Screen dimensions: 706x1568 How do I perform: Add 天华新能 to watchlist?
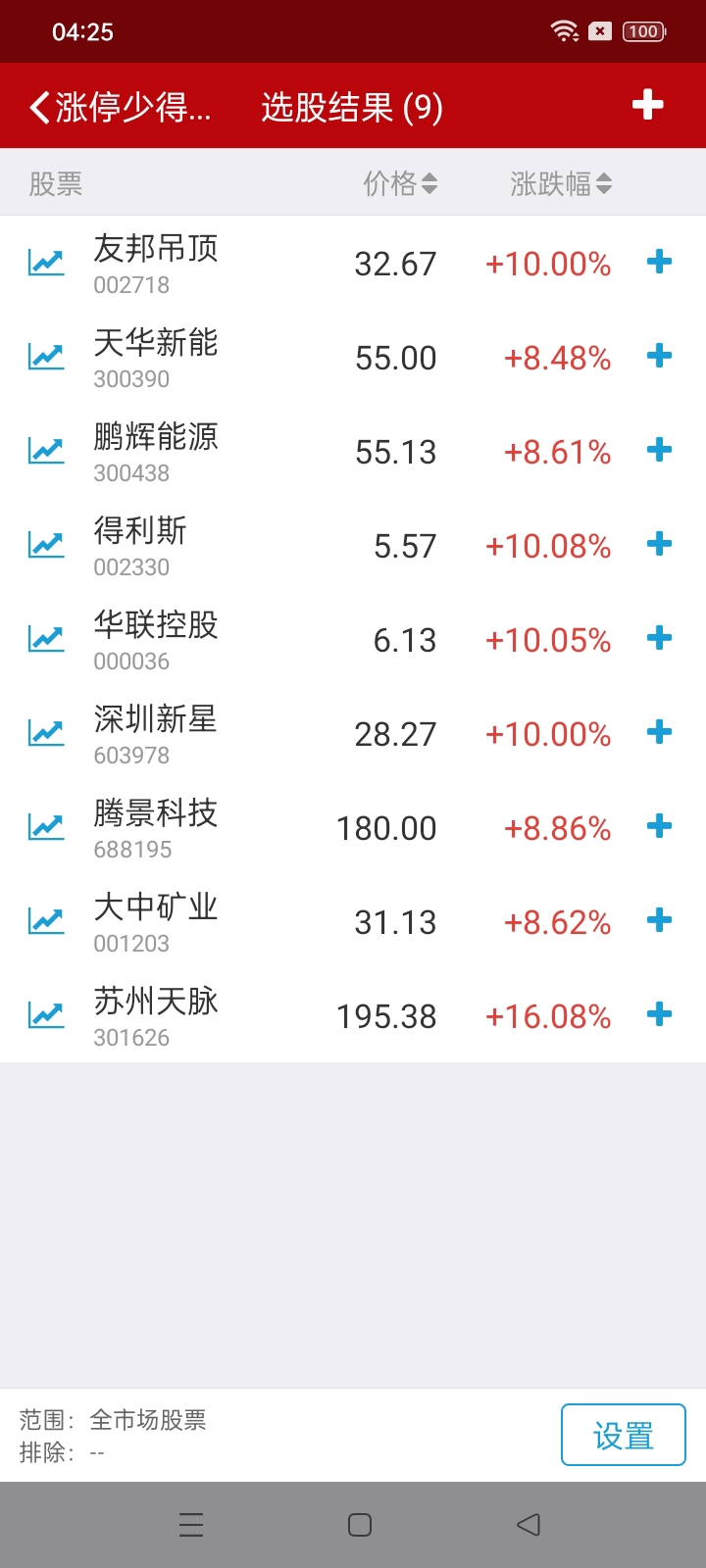coord(659,356)
